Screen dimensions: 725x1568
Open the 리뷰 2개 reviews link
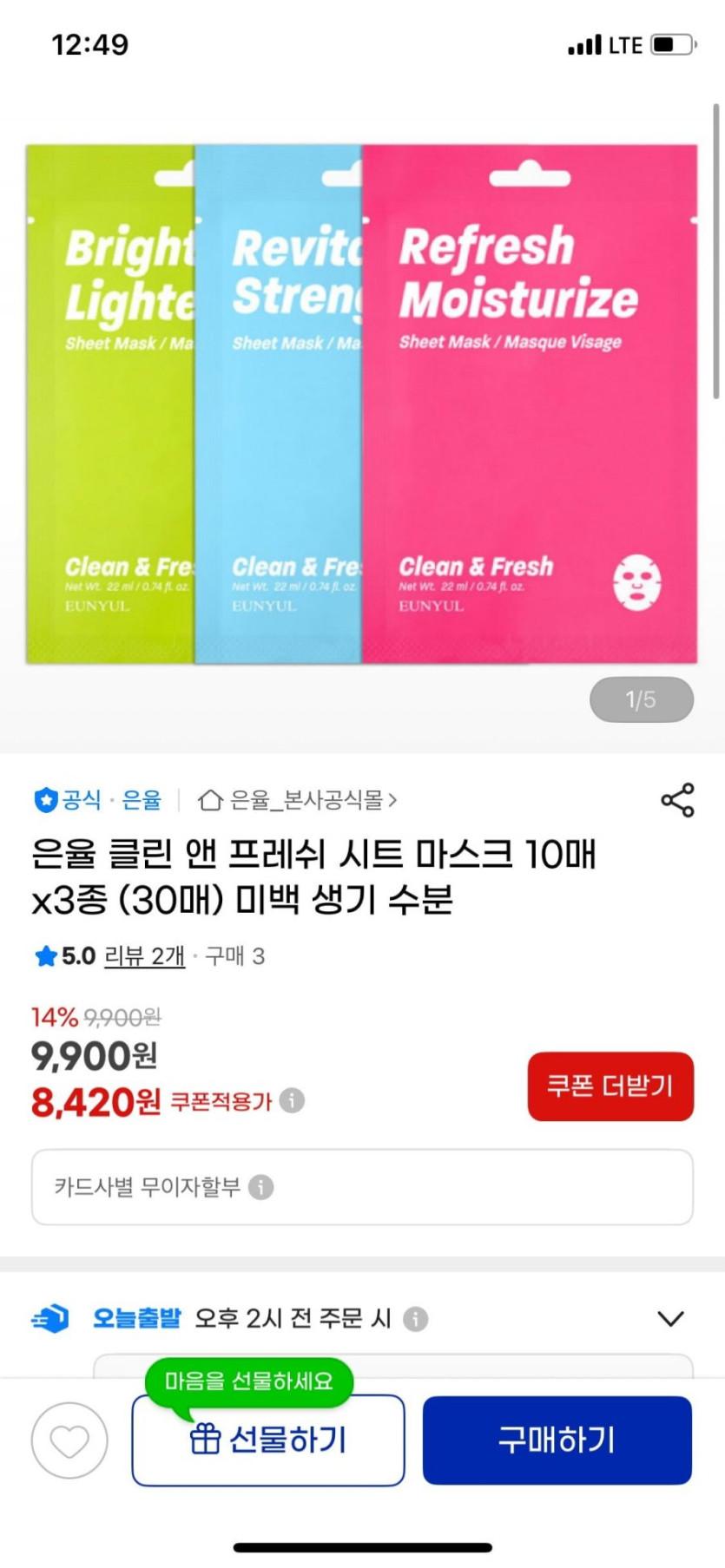pos(144,956)
